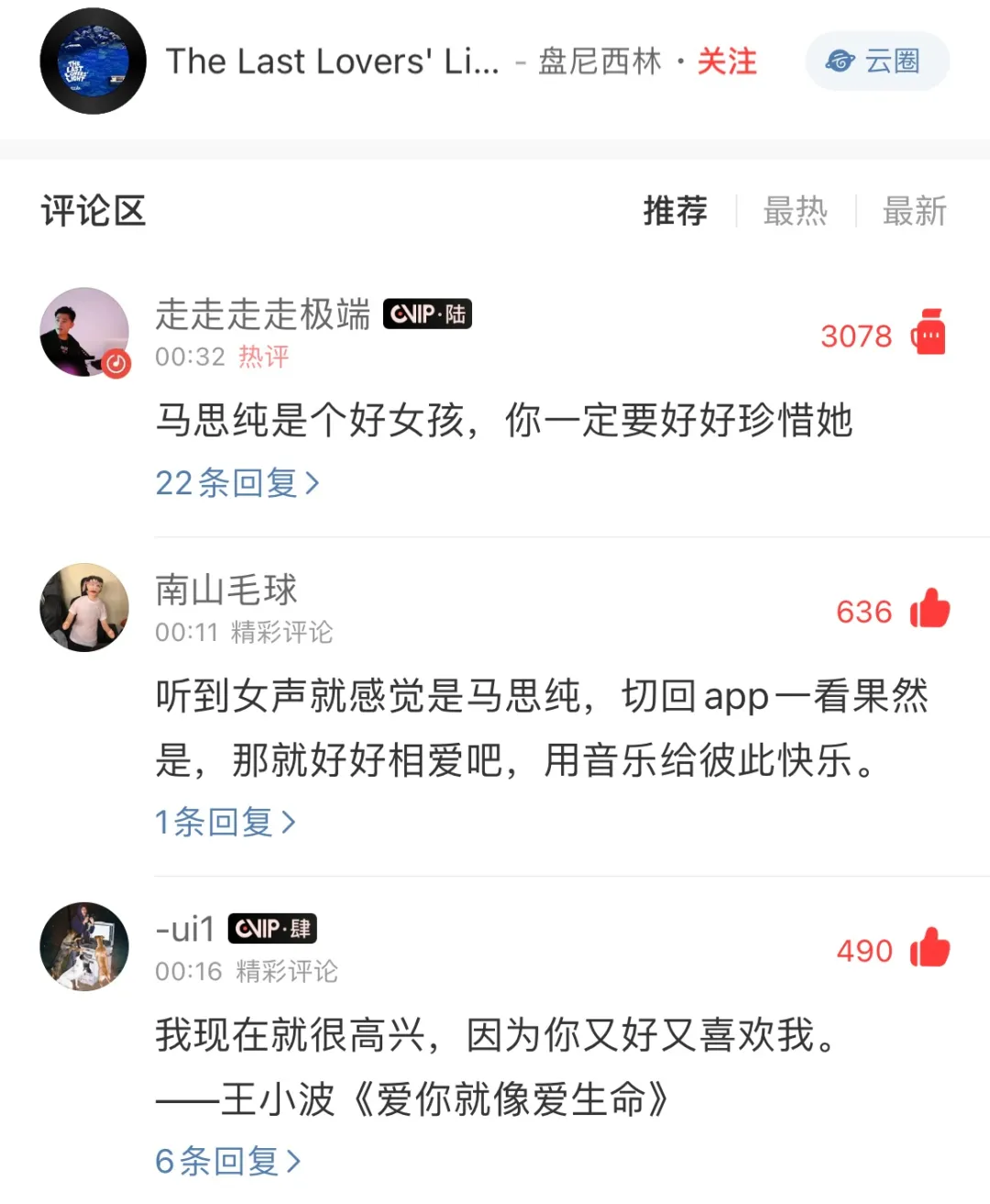
Task: Follow artist 盘尼西林 with 关注
Action: [x=727, y=61]
